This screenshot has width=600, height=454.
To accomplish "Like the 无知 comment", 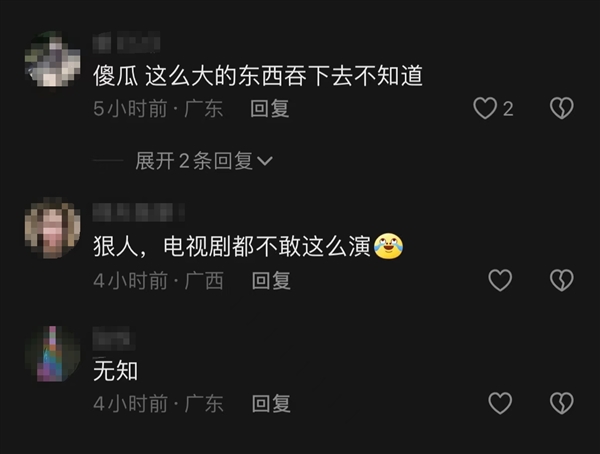I will (499, 403).
